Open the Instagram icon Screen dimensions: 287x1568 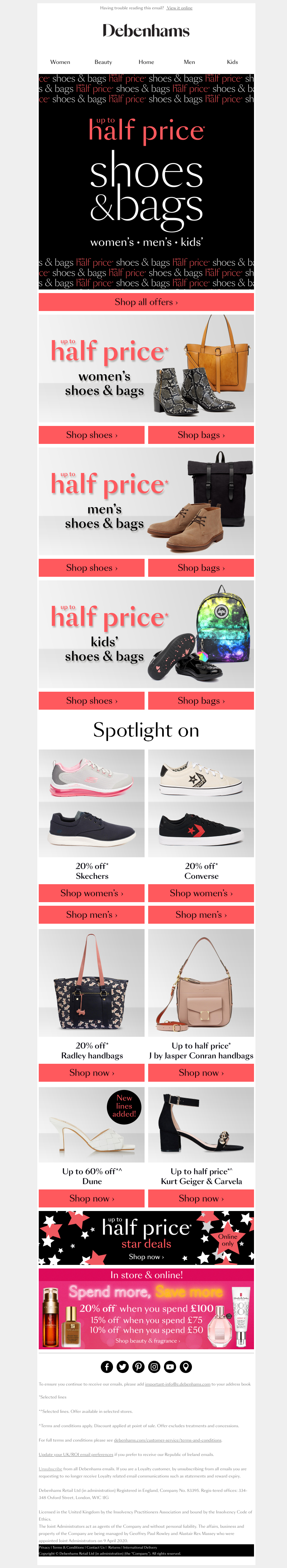(x=154, y=1367)
